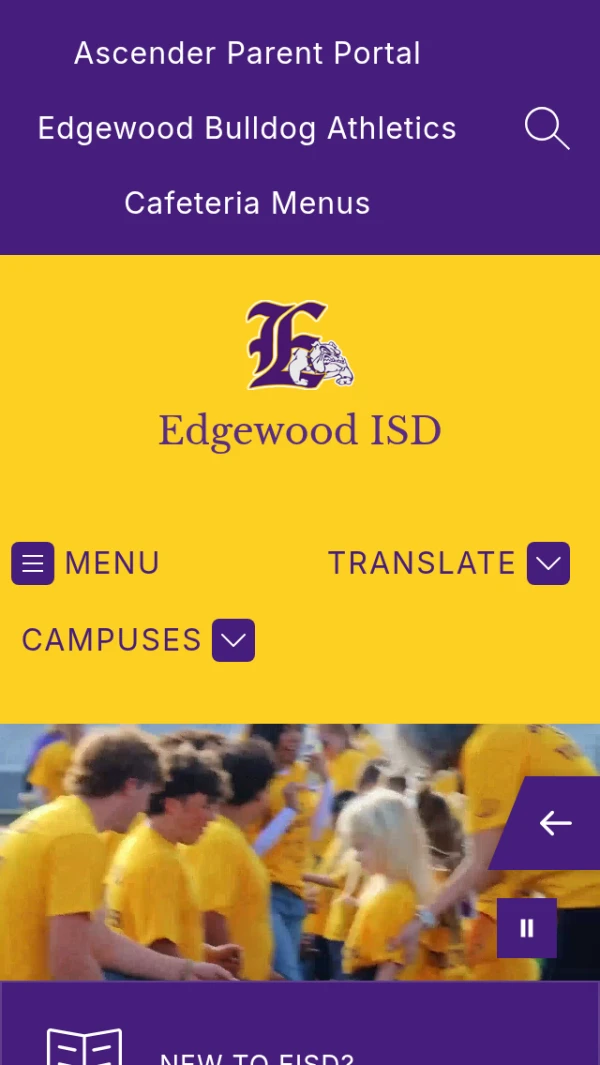
Task: Open the main MENU
Action: point(86,563)
